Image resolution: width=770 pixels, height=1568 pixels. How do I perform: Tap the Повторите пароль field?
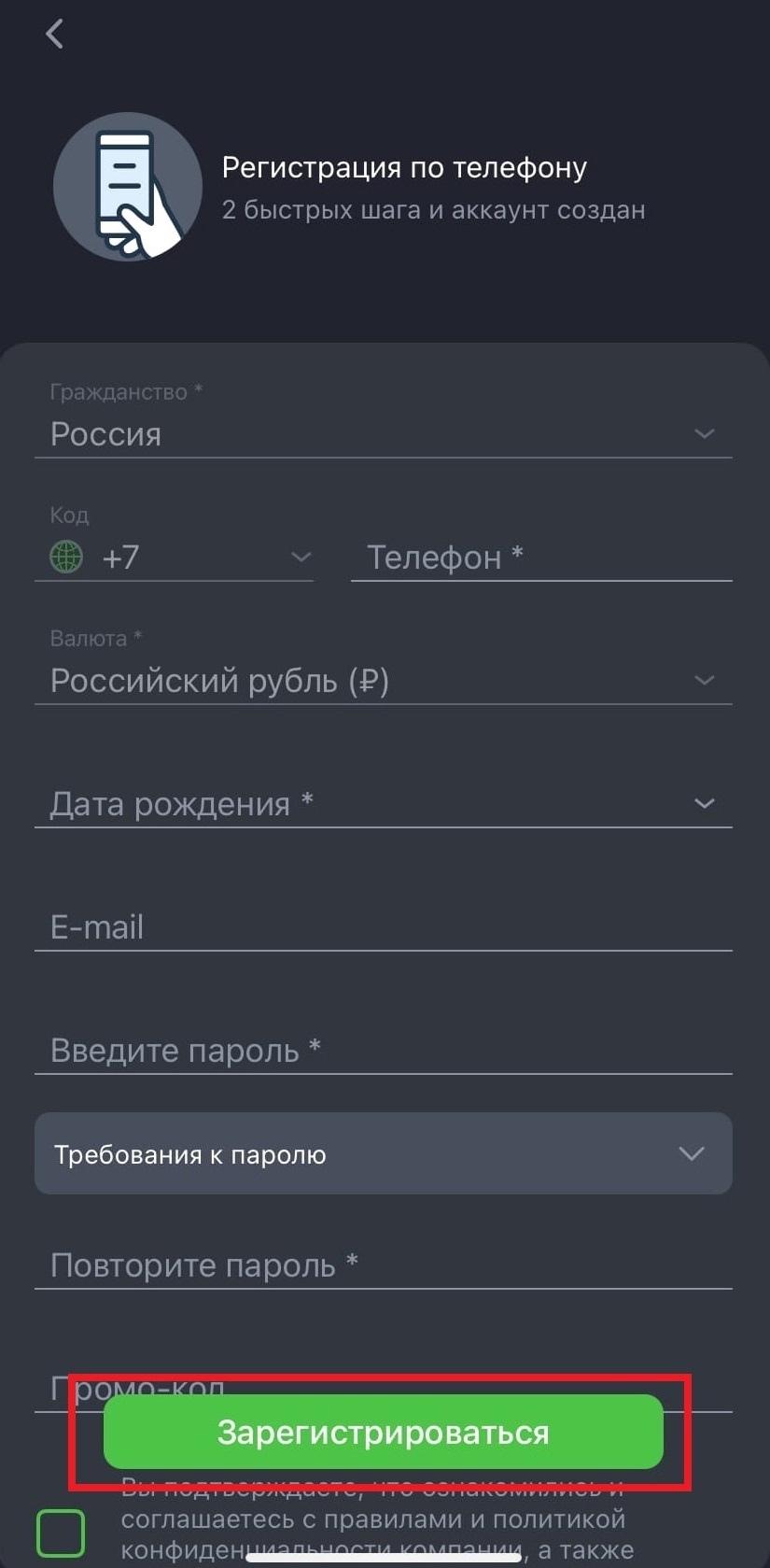(x=384, y=1265)
